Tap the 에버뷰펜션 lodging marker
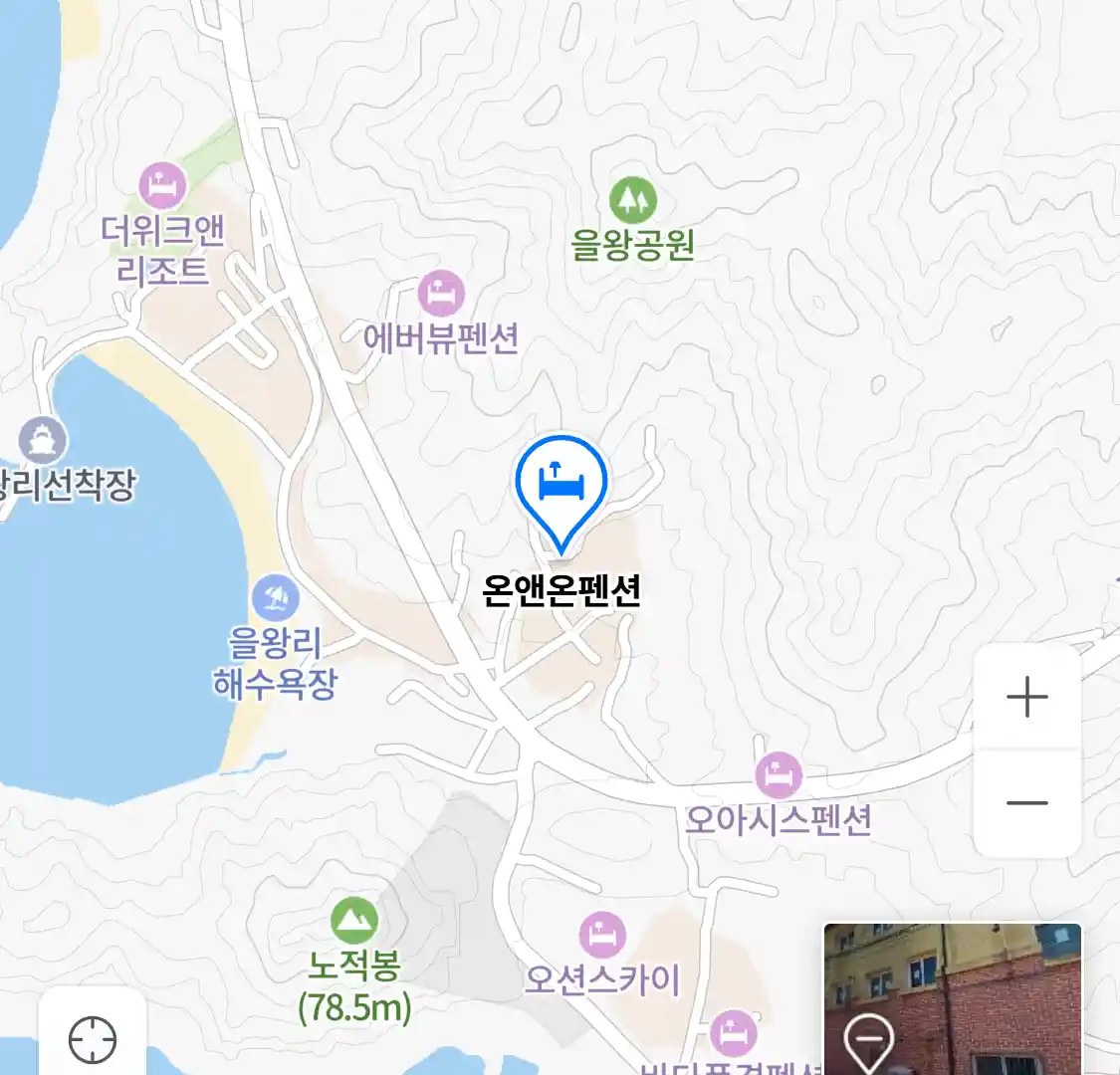The height and width of the screenshot is (1075, 1120). pos(441,294)
